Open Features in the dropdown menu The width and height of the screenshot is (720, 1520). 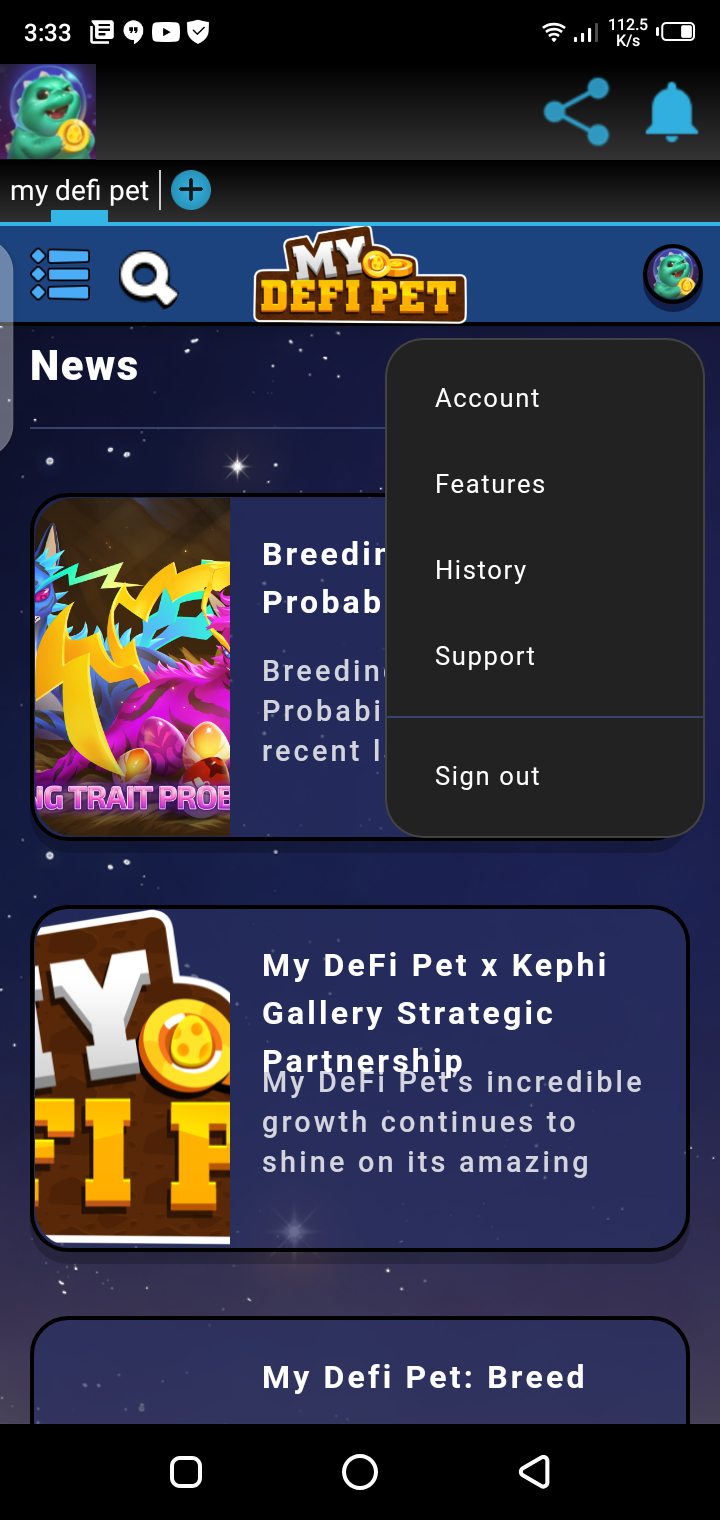pos(490,484)
